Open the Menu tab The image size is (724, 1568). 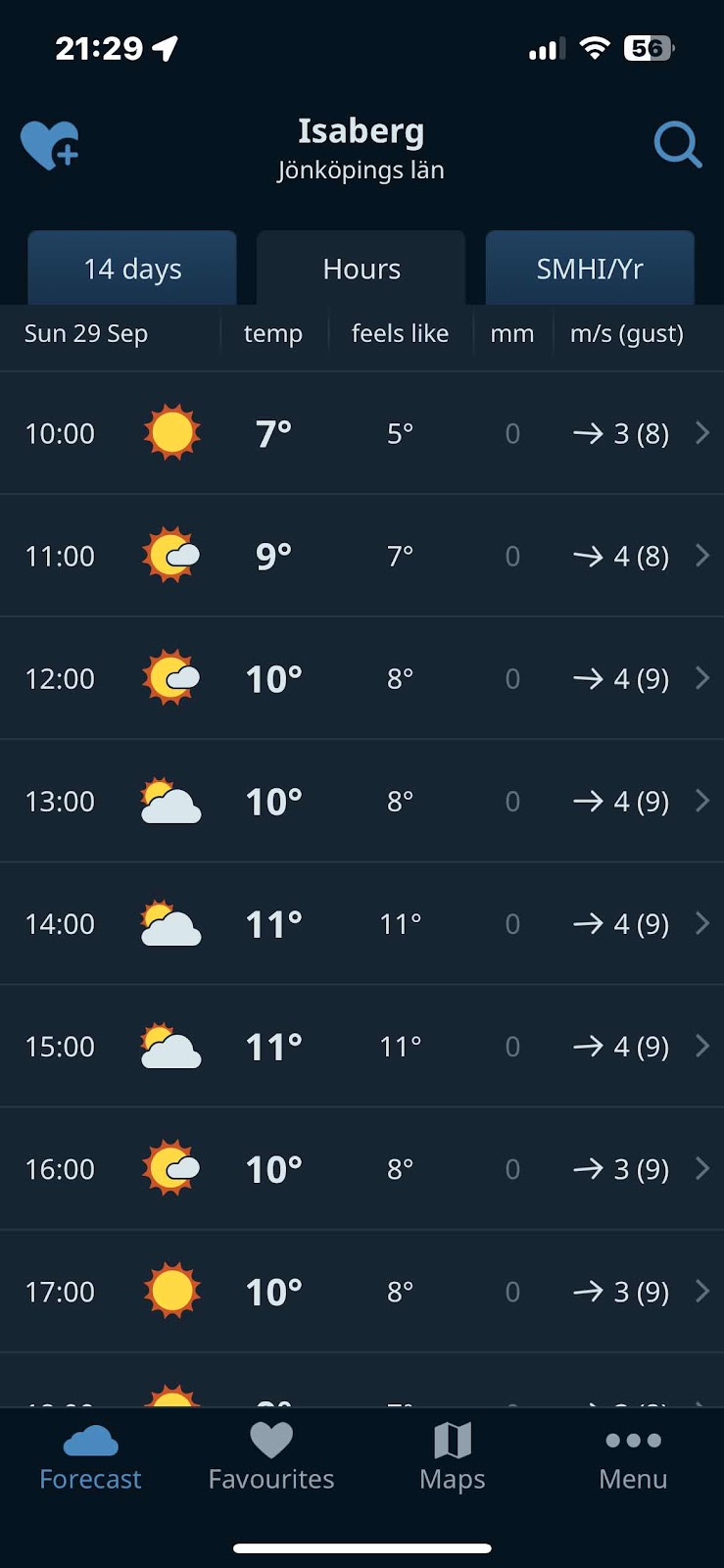(x=633, y=1458)
